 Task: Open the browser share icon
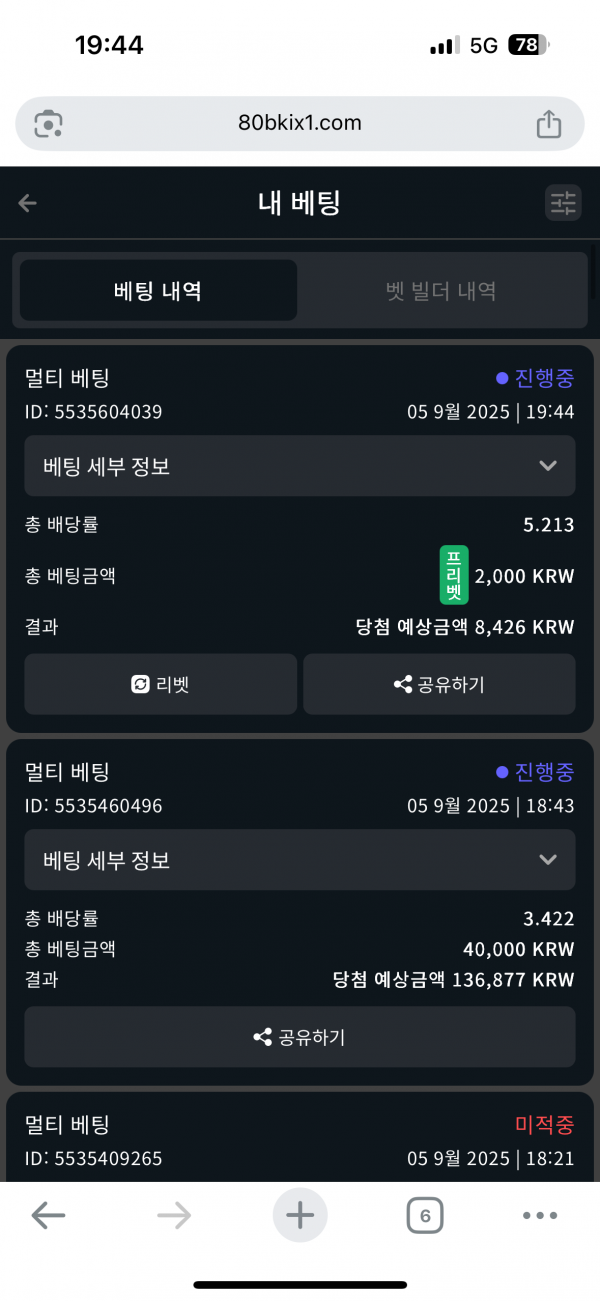(x=548, y=124)
